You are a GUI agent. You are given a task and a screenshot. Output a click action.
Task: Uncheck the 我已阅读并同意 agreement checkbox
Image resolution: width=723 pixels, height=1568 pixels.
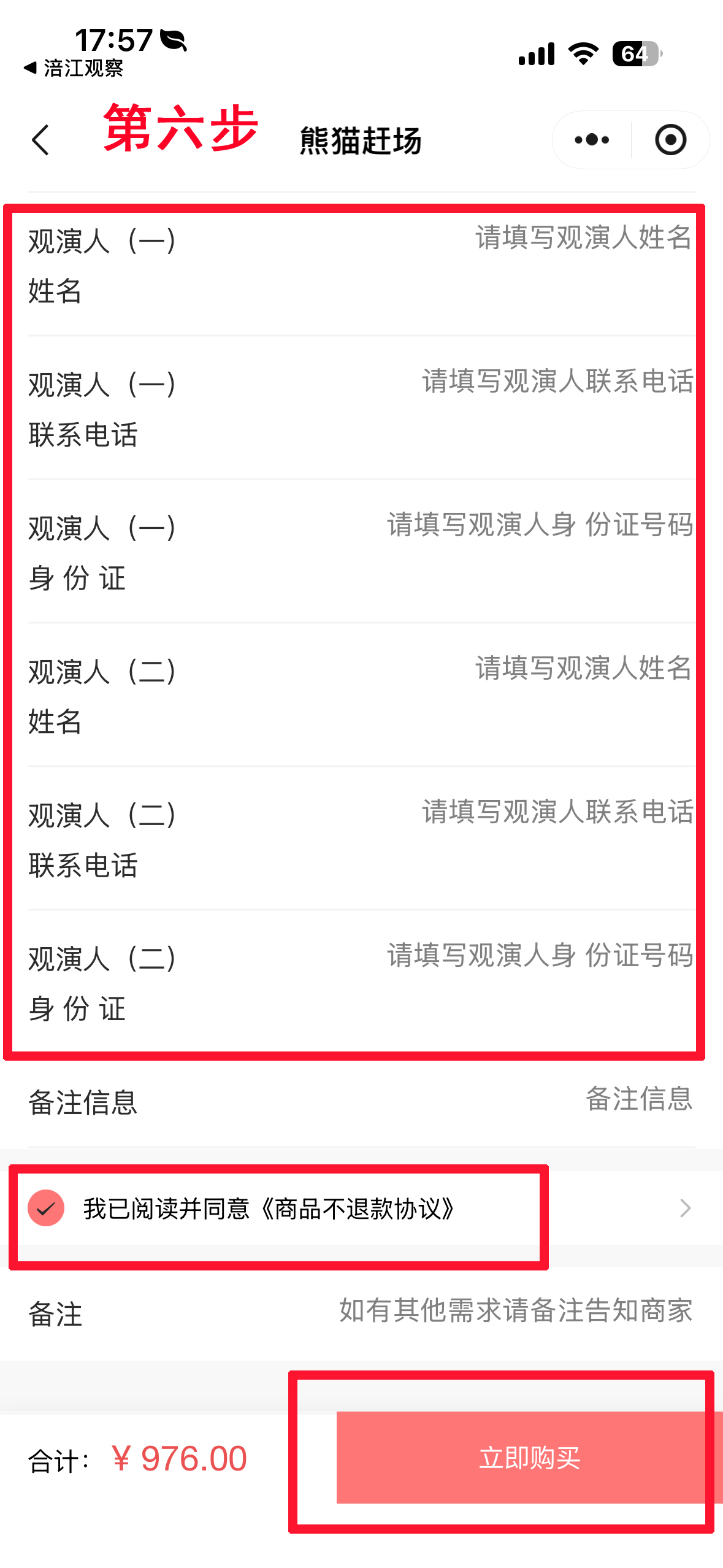click(46, 1208)
